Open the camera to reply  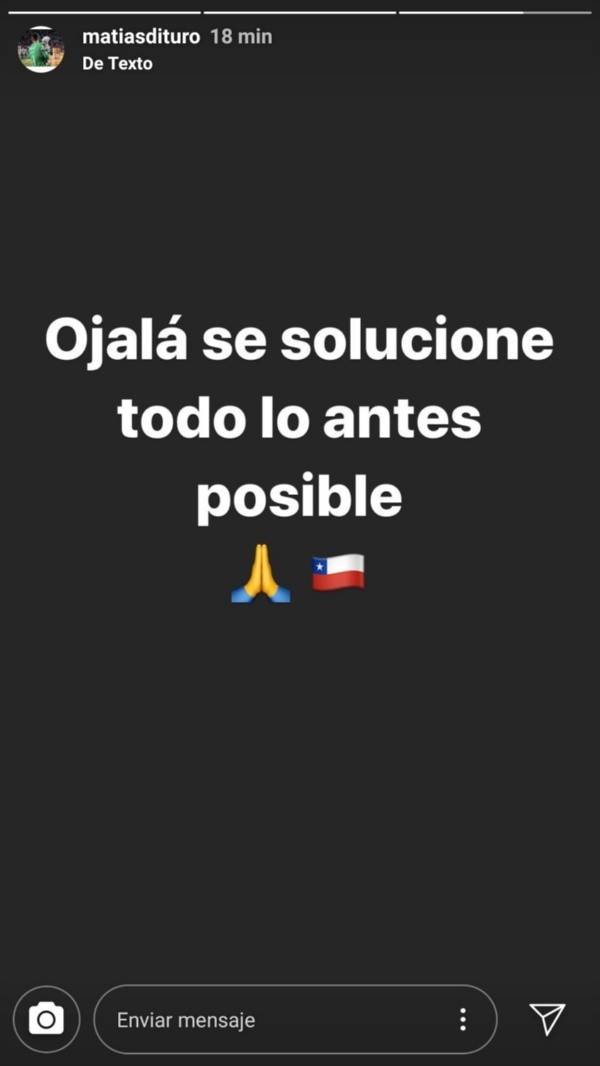click(45, 1019)
